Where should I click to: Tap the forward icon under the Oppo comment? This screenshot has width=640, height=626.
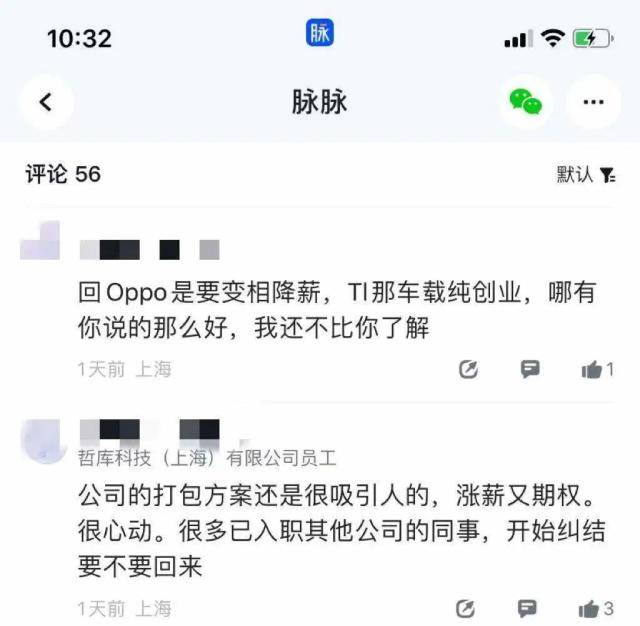467,370
